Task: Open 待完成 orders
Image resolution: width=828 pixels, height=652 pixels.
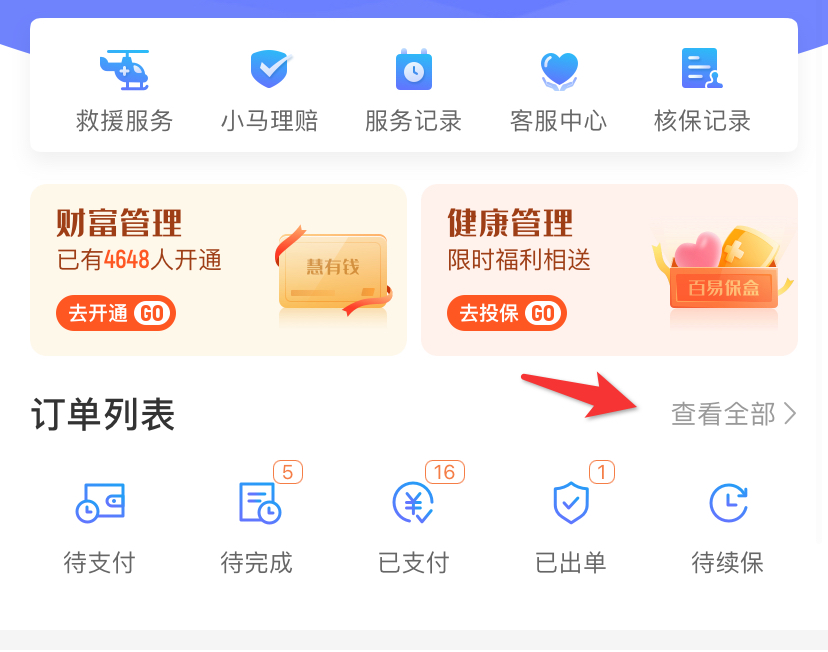Action: (x=257, y=525)
